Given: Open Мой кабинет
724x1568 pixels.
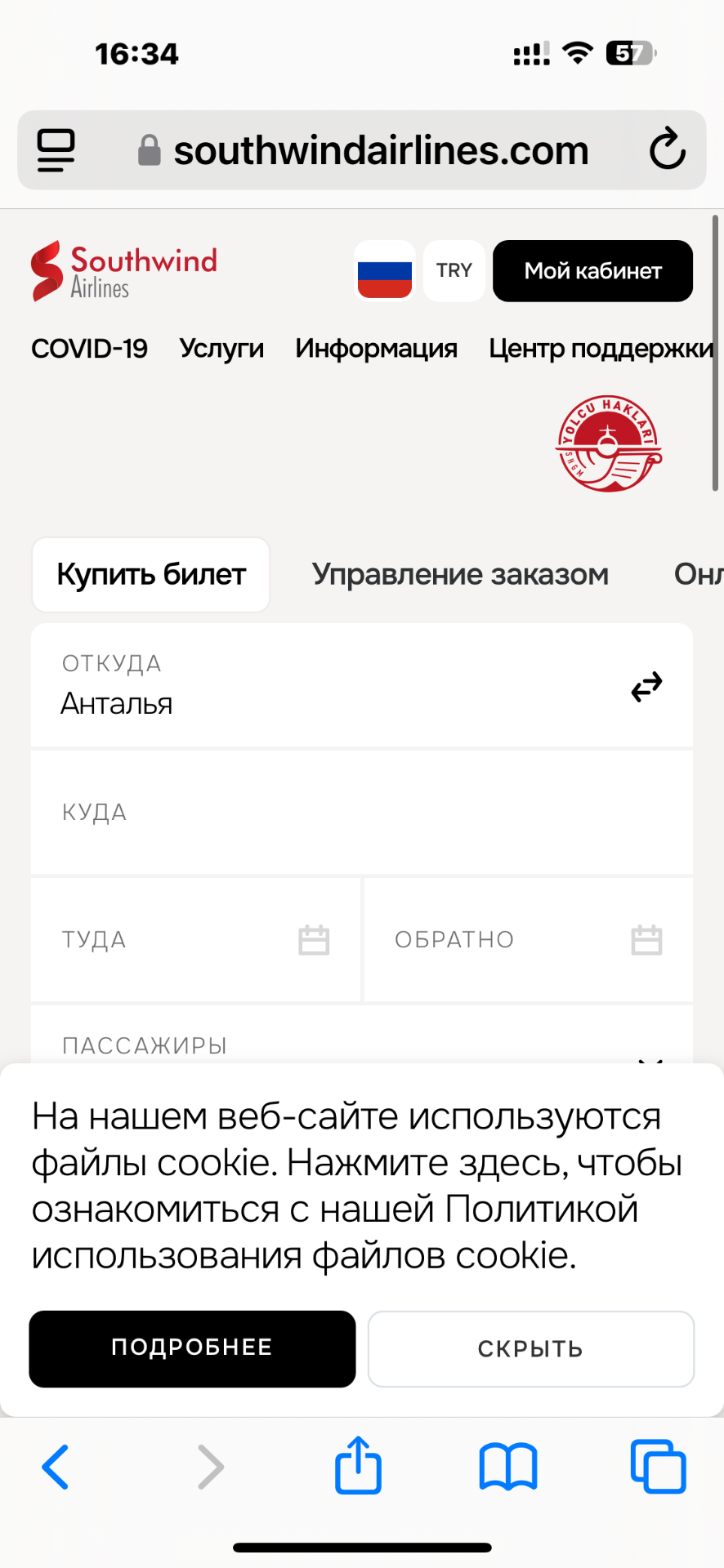Looking at the screenshot, I should [x=592, y=271].
